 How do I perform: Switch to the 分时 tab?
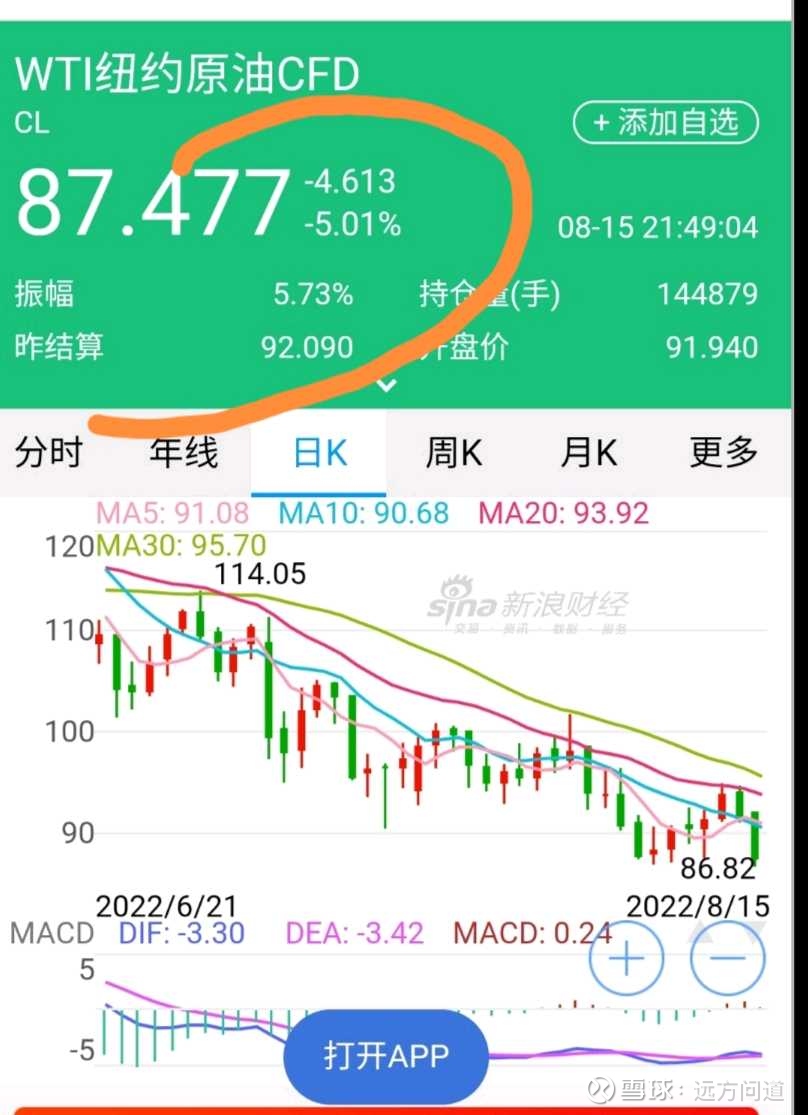48,453
